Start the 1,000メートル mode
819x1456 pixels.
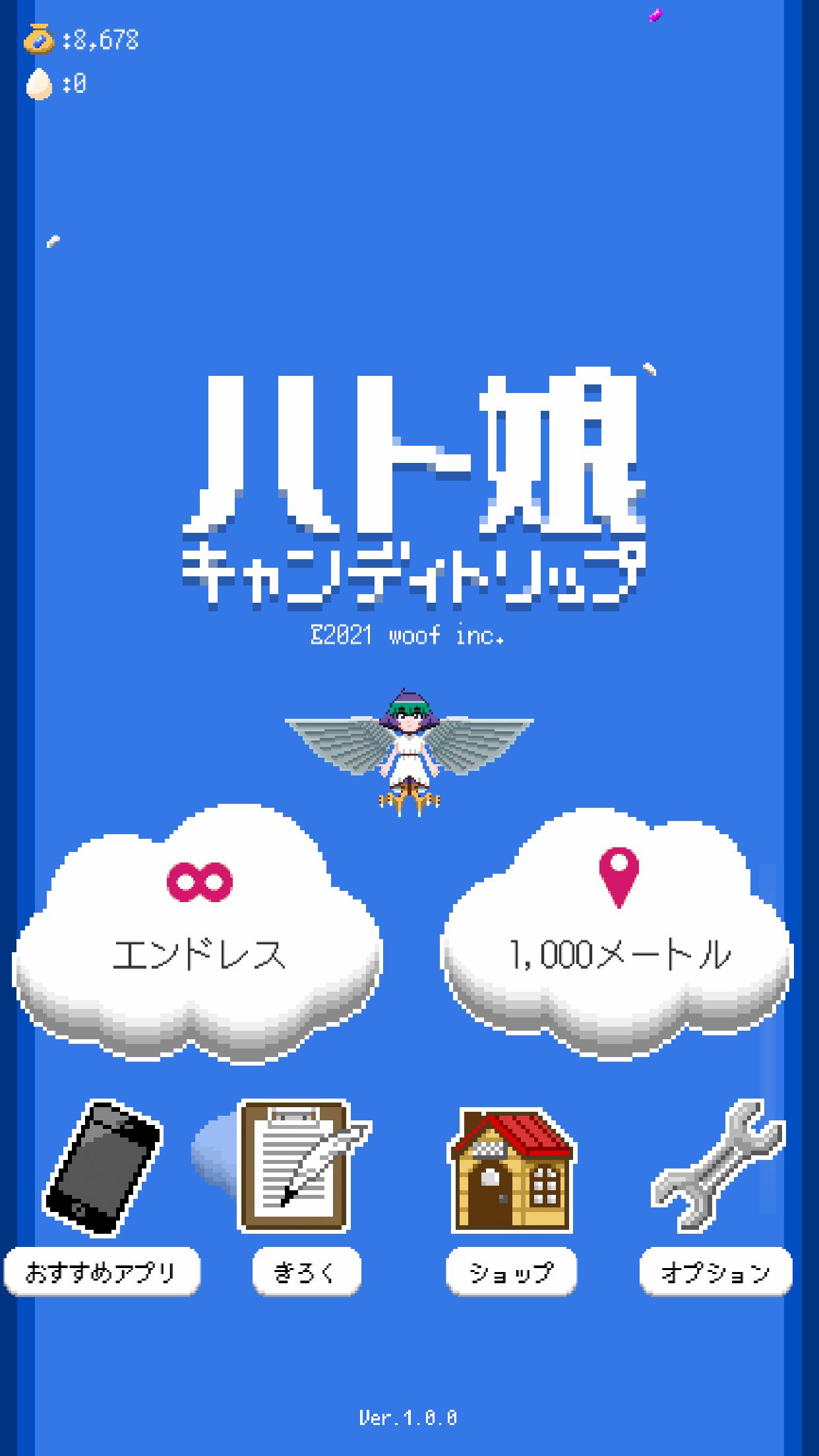(617, 936)
